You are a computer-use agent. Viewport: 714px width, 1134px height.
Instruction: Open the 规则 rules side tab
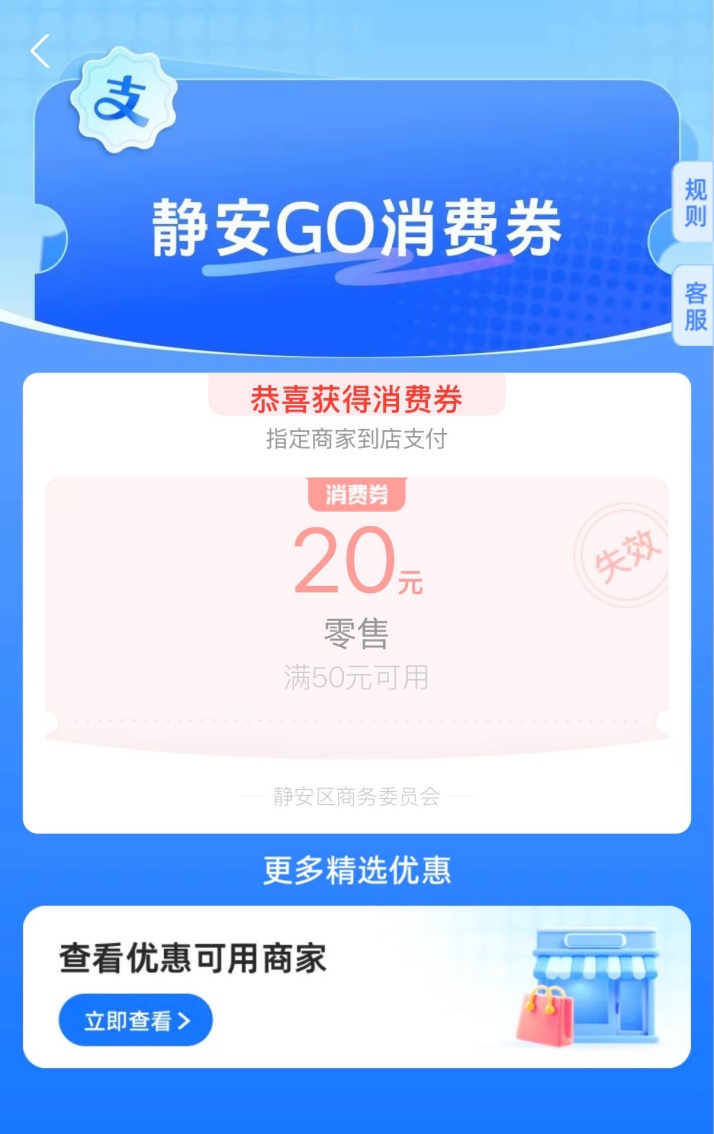pos(695,202)
